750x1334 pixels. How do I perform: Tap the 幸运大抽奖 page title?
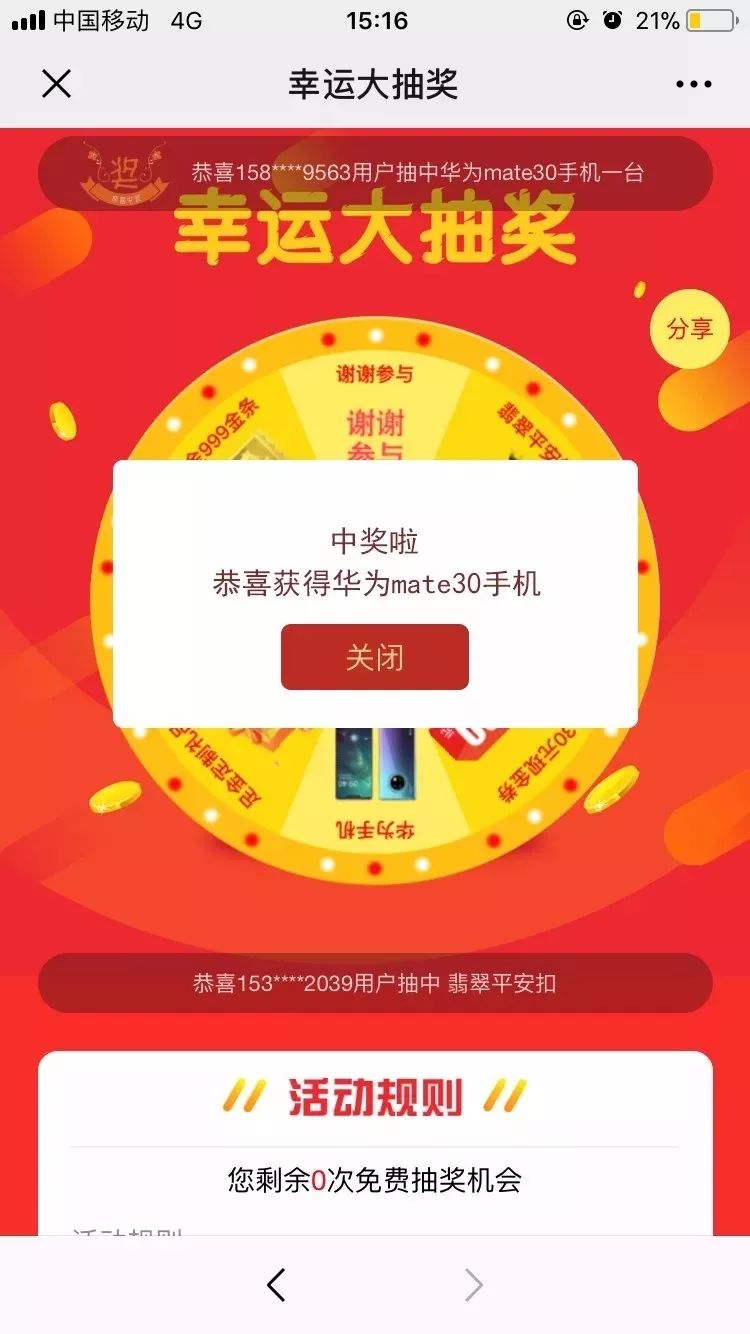375,84
